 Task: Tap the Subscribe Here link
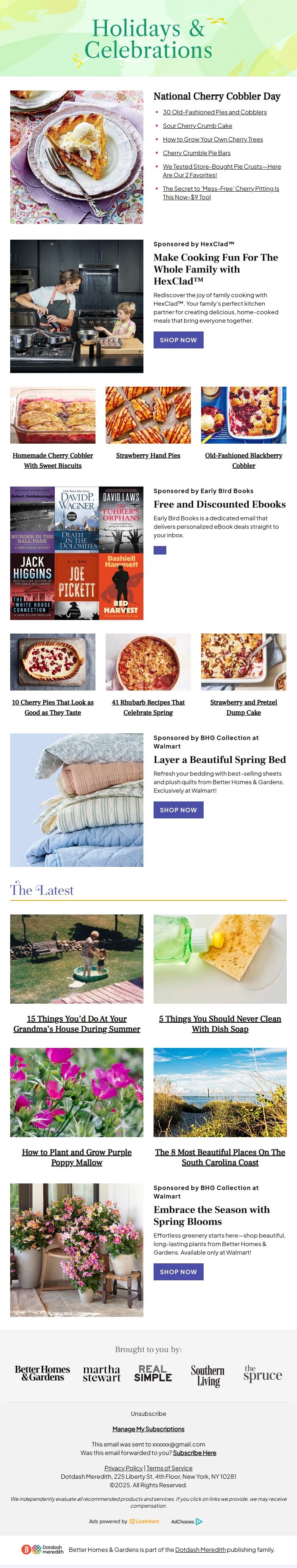[194, 1452]
